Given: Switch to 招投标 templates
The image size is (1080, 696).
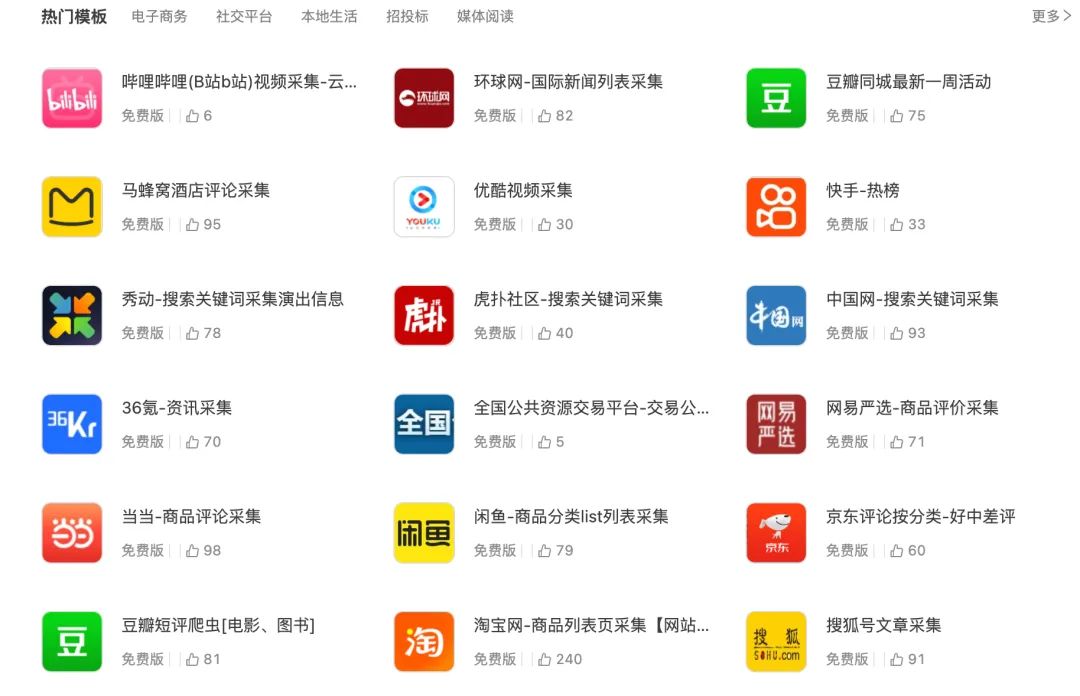Looking at the screenshot, I should (x=407, y=17).
